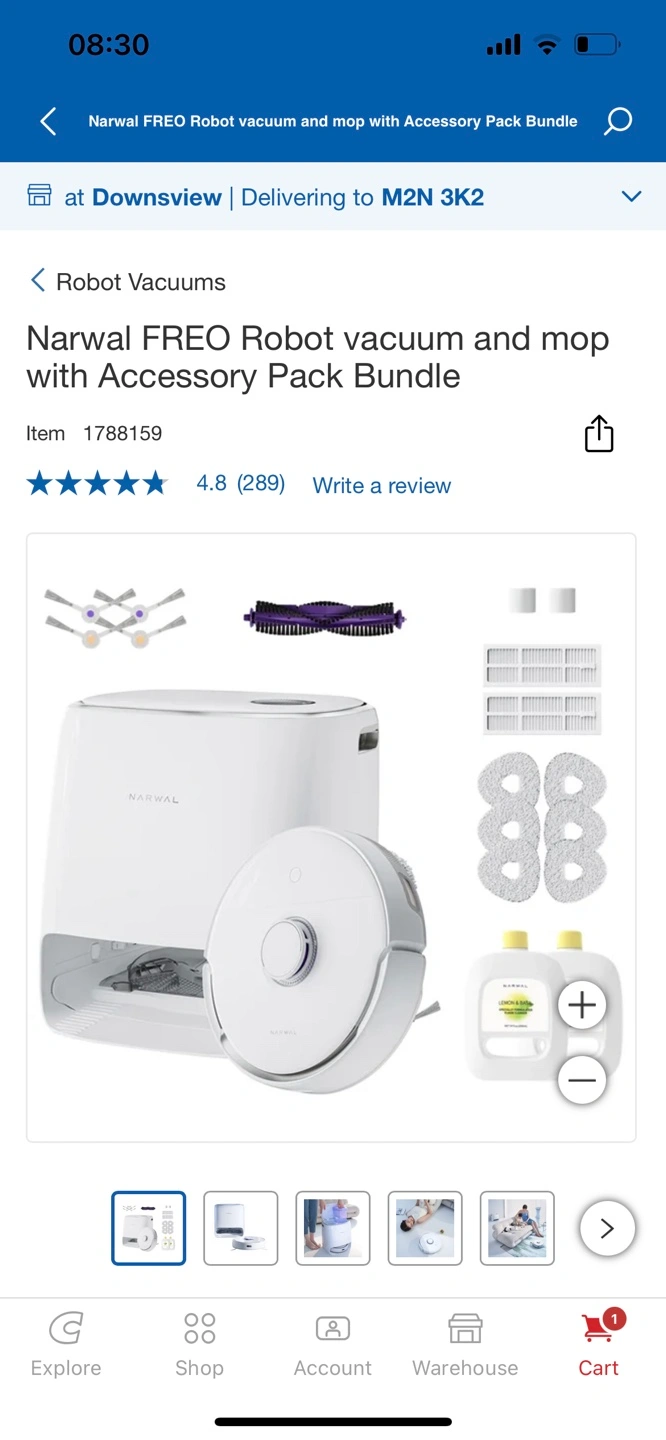Switch to the Explore tab
Image resolution: width=666 pixels, height=1440 pixels.
pyautogui.click(x=66, y=1345)
